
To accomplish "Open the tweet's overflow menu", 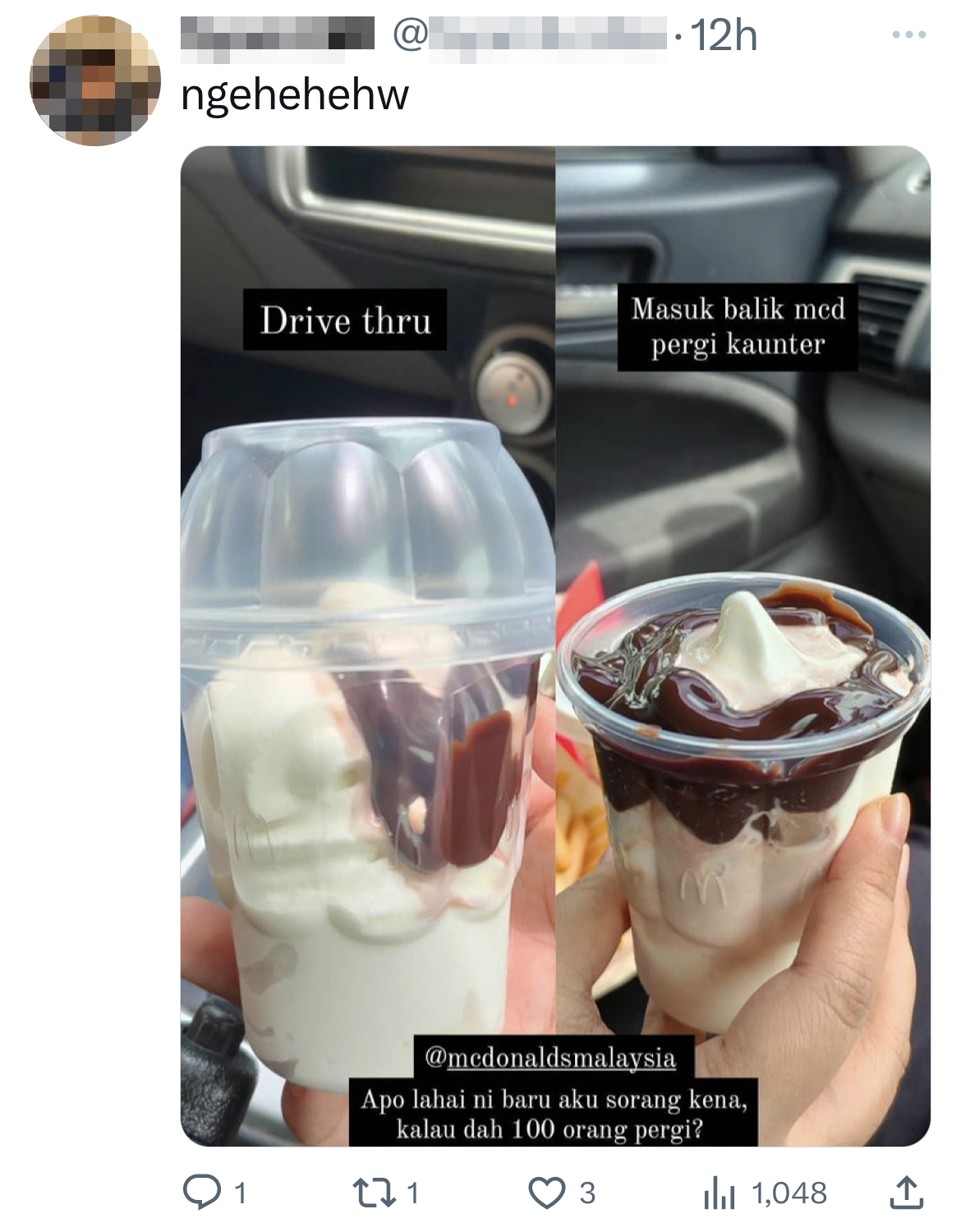I will pyautogui.click(x=908, y=35).
